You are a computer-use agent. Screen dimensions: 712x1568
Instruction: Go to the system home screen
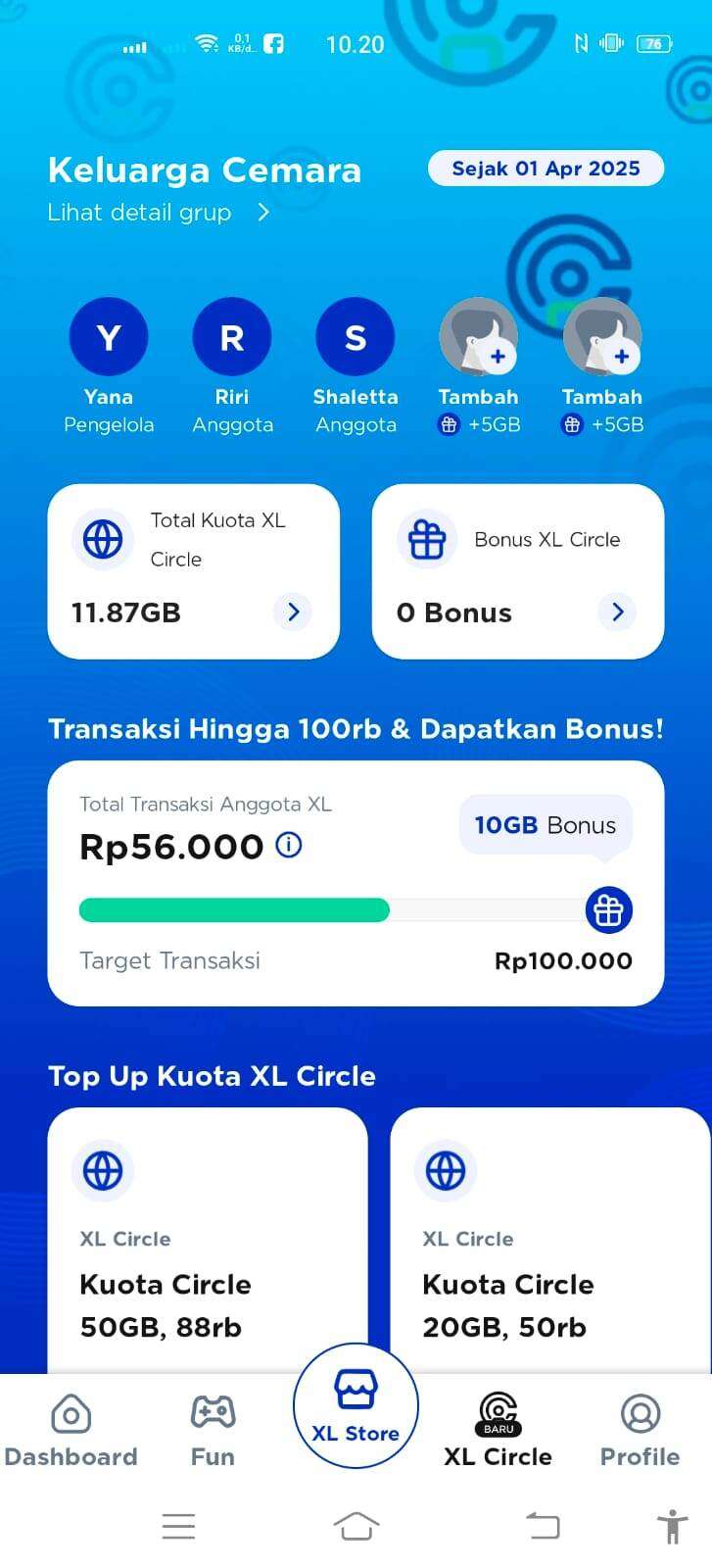coord(356,1526)
